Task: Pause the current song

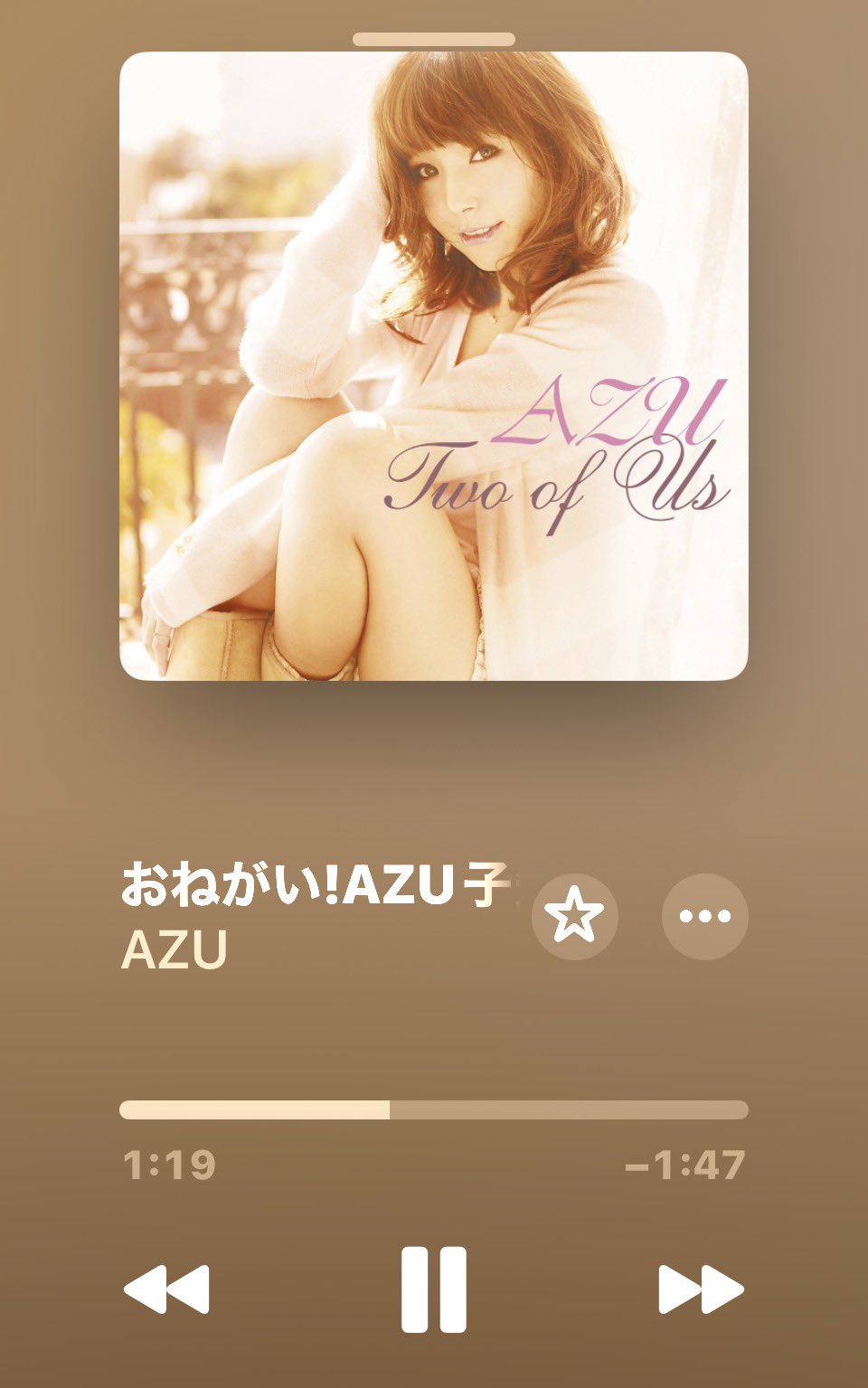Action: (434, 1289)
